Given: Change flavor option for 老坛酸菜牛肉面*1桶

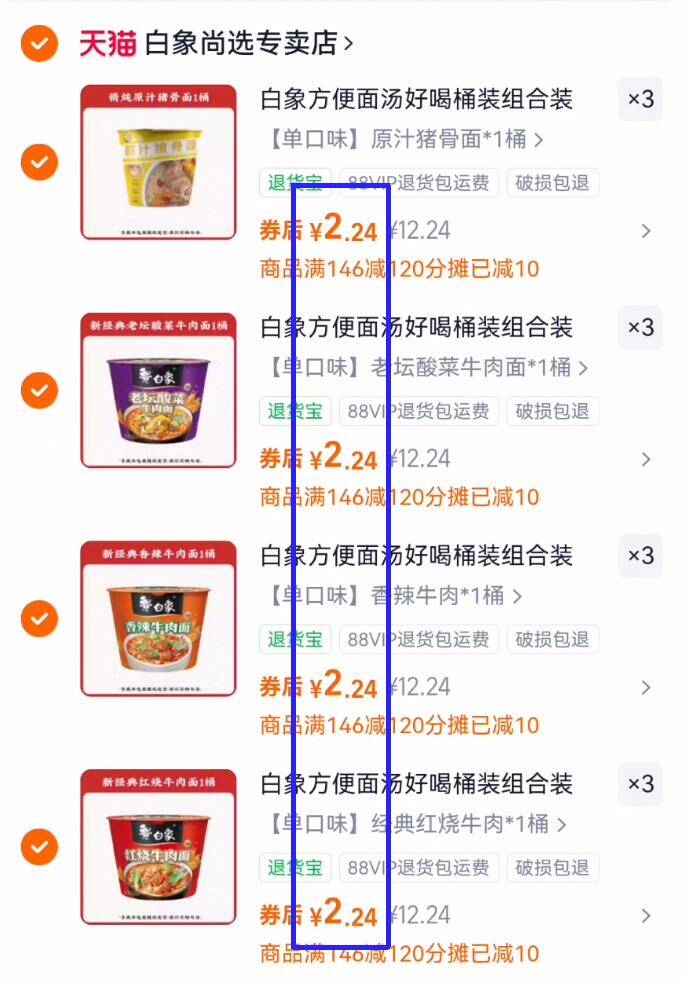Looking at the screenshot, I should click(426, 367).
